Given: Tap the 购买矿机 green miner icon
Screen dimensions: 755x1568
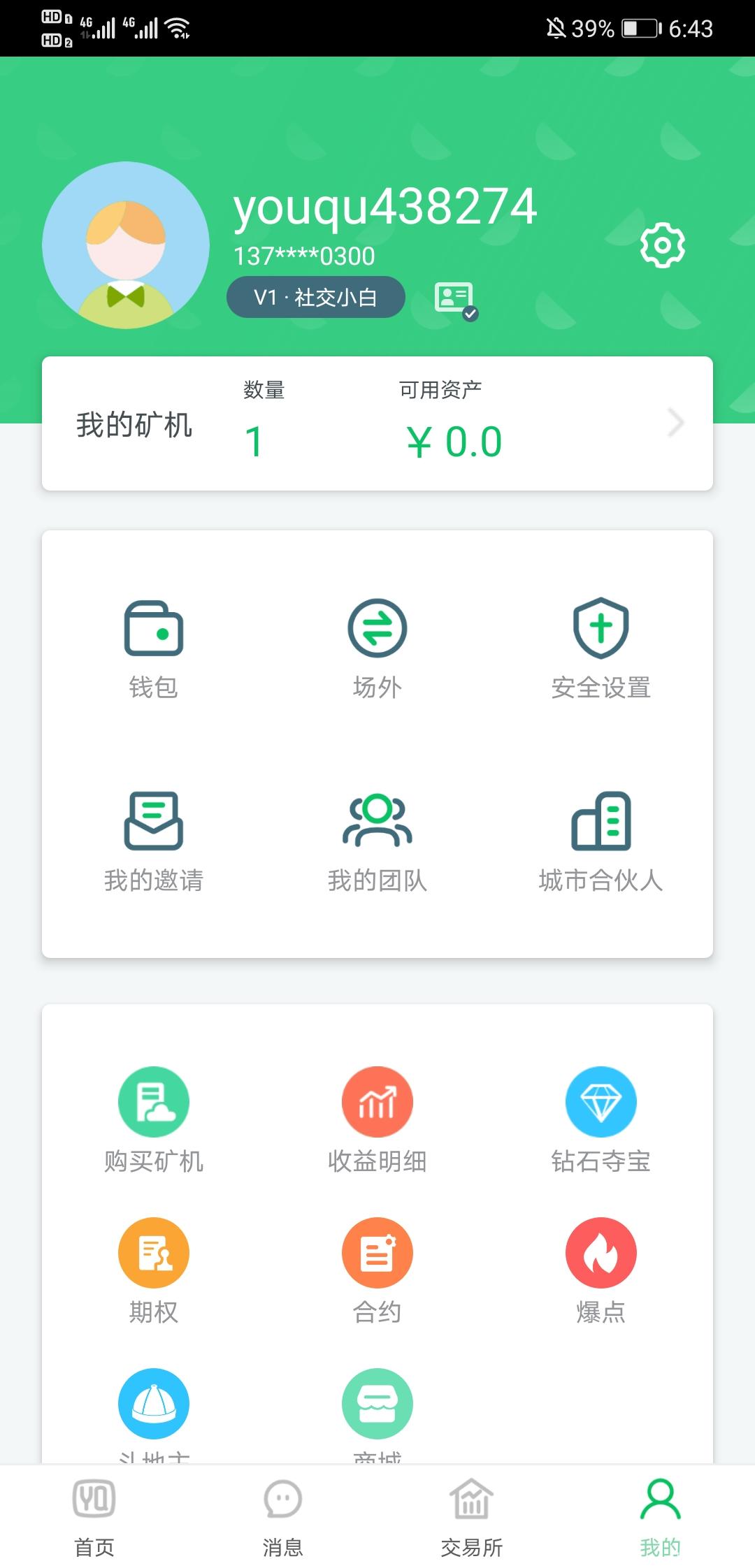Looking at the screenshot, I should (x=154, y=1101).
